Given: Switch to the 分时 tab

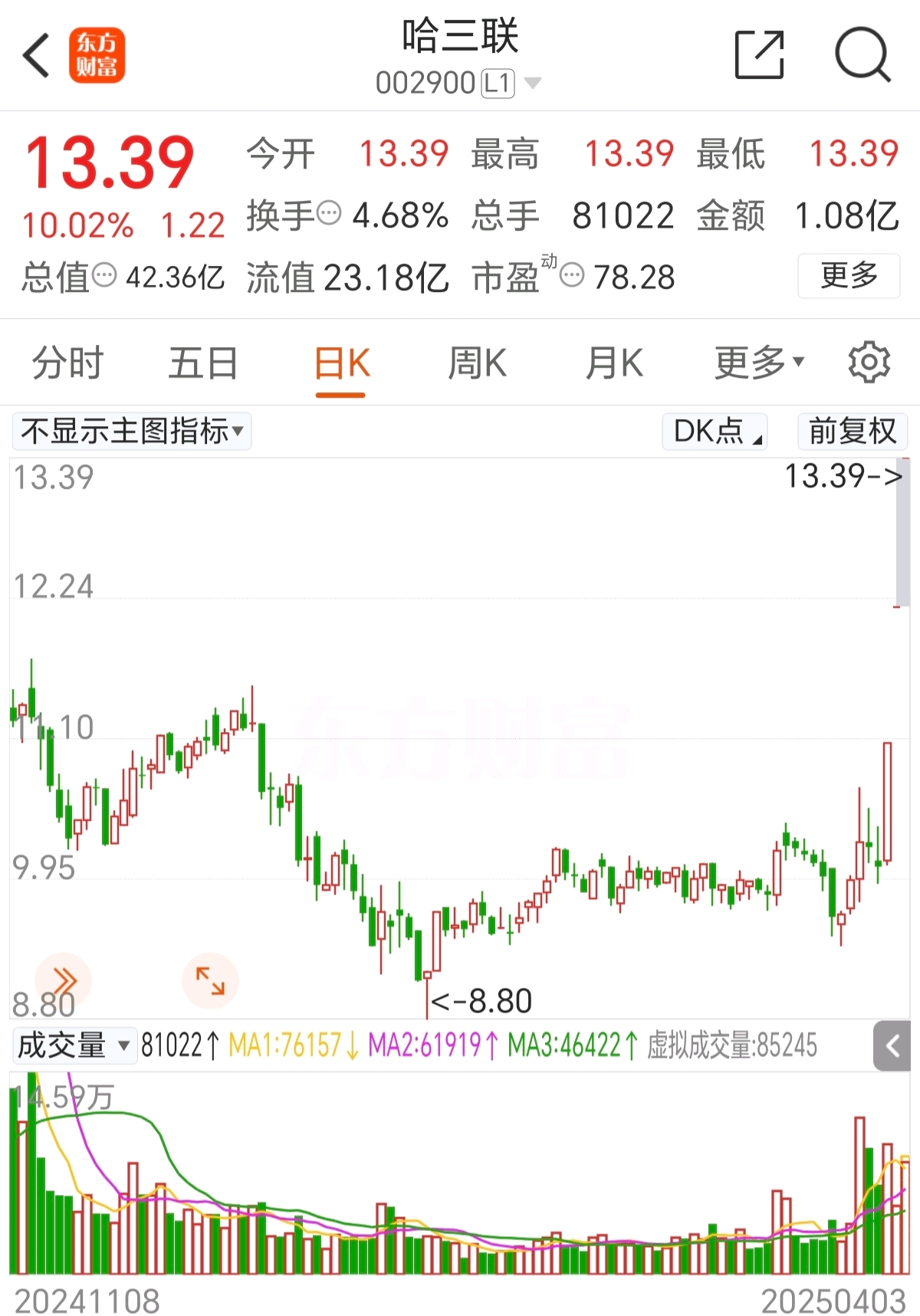Looking at the screenshot, I should (x=66, y=363).
